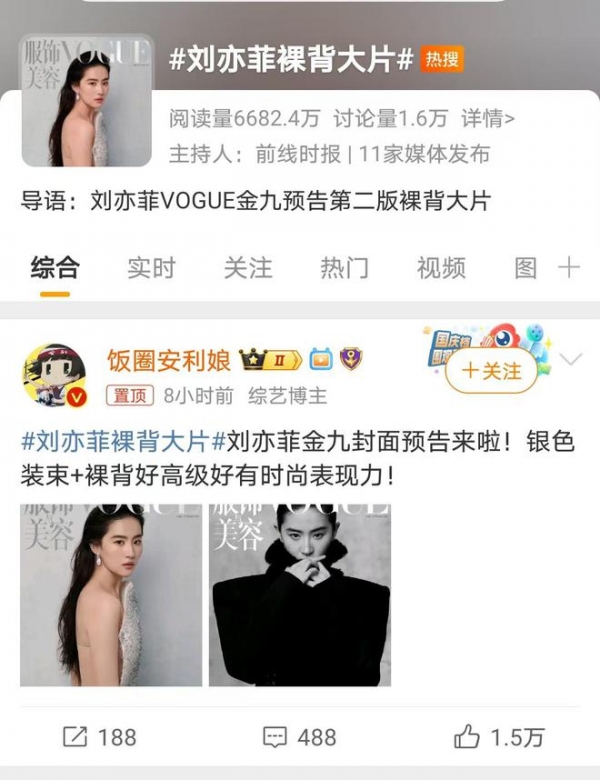Like the post with 1.5万 likes
The image size is (600, 780).
pos(498,737)
